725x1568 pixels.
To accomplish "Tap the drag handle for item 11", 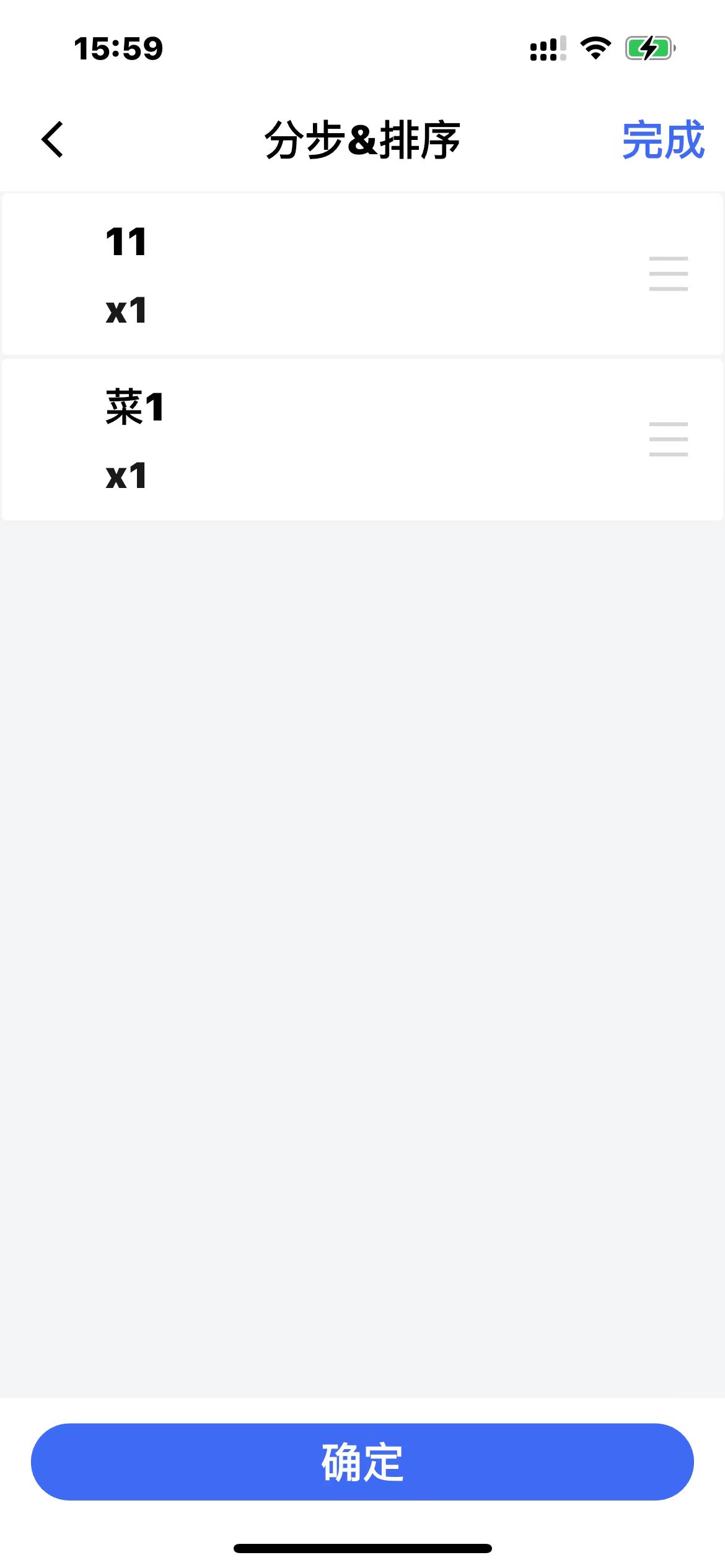I will [x=668, y=274].
